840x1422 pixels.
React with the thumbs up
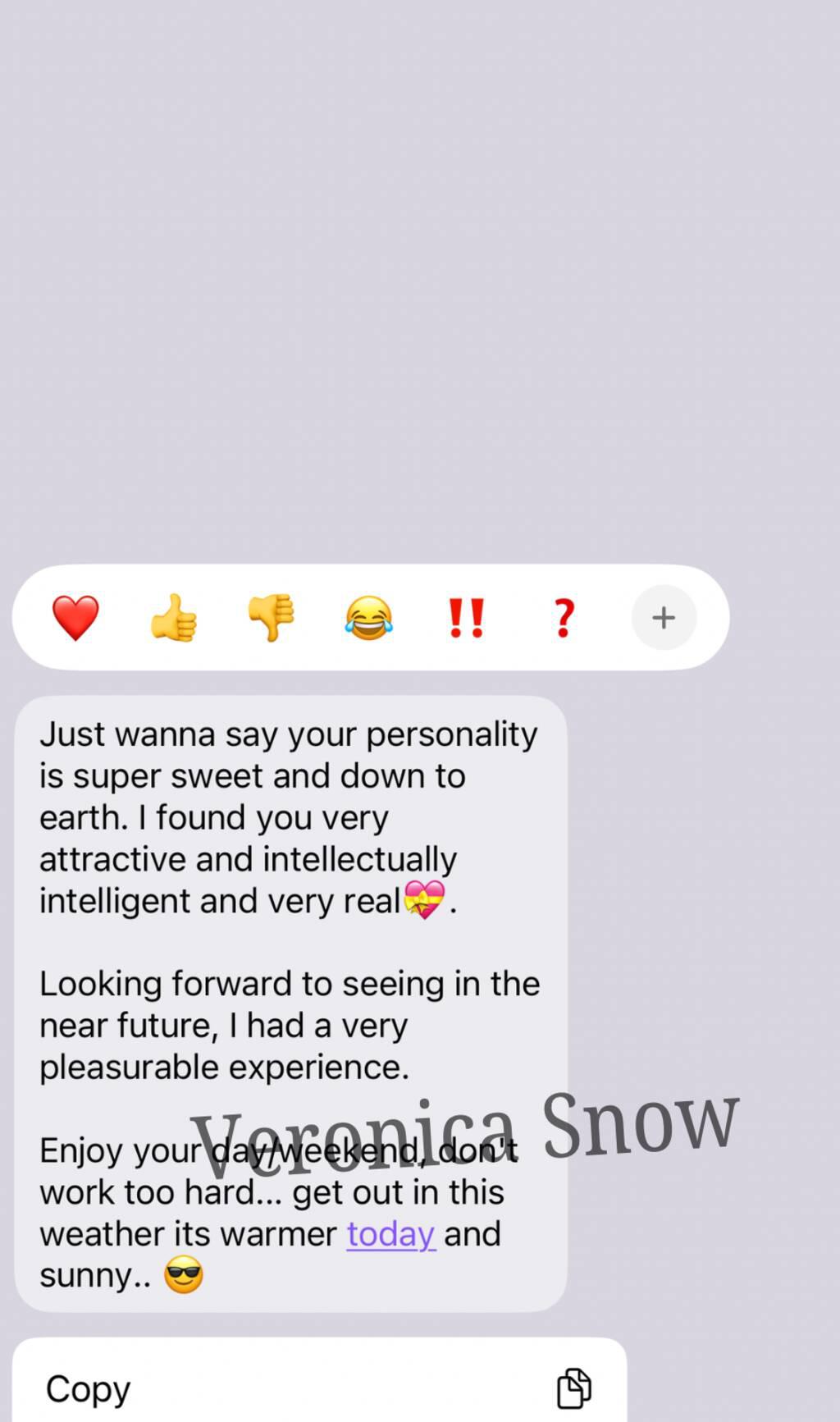174,618
